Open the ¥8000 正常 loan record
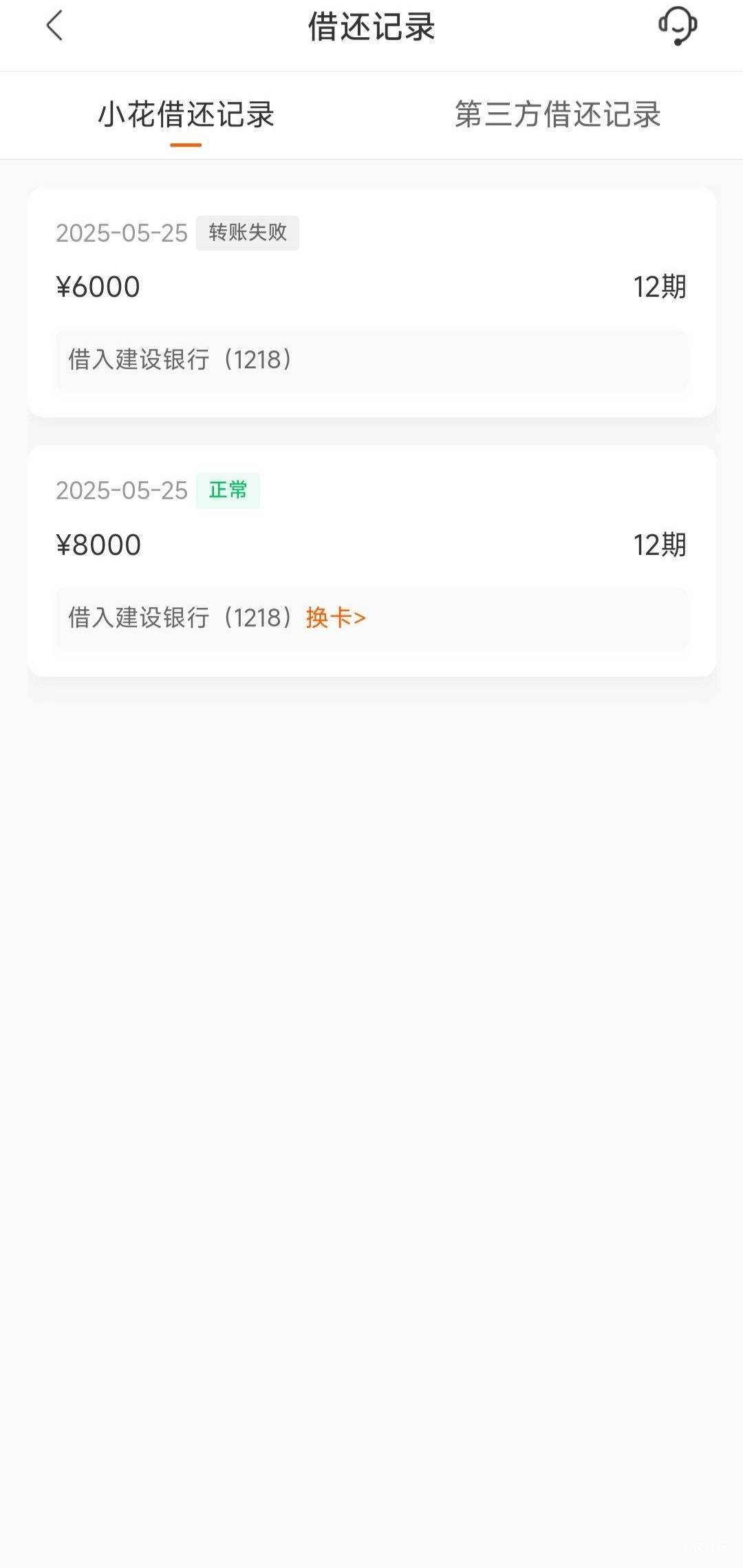 coord(371,560)
